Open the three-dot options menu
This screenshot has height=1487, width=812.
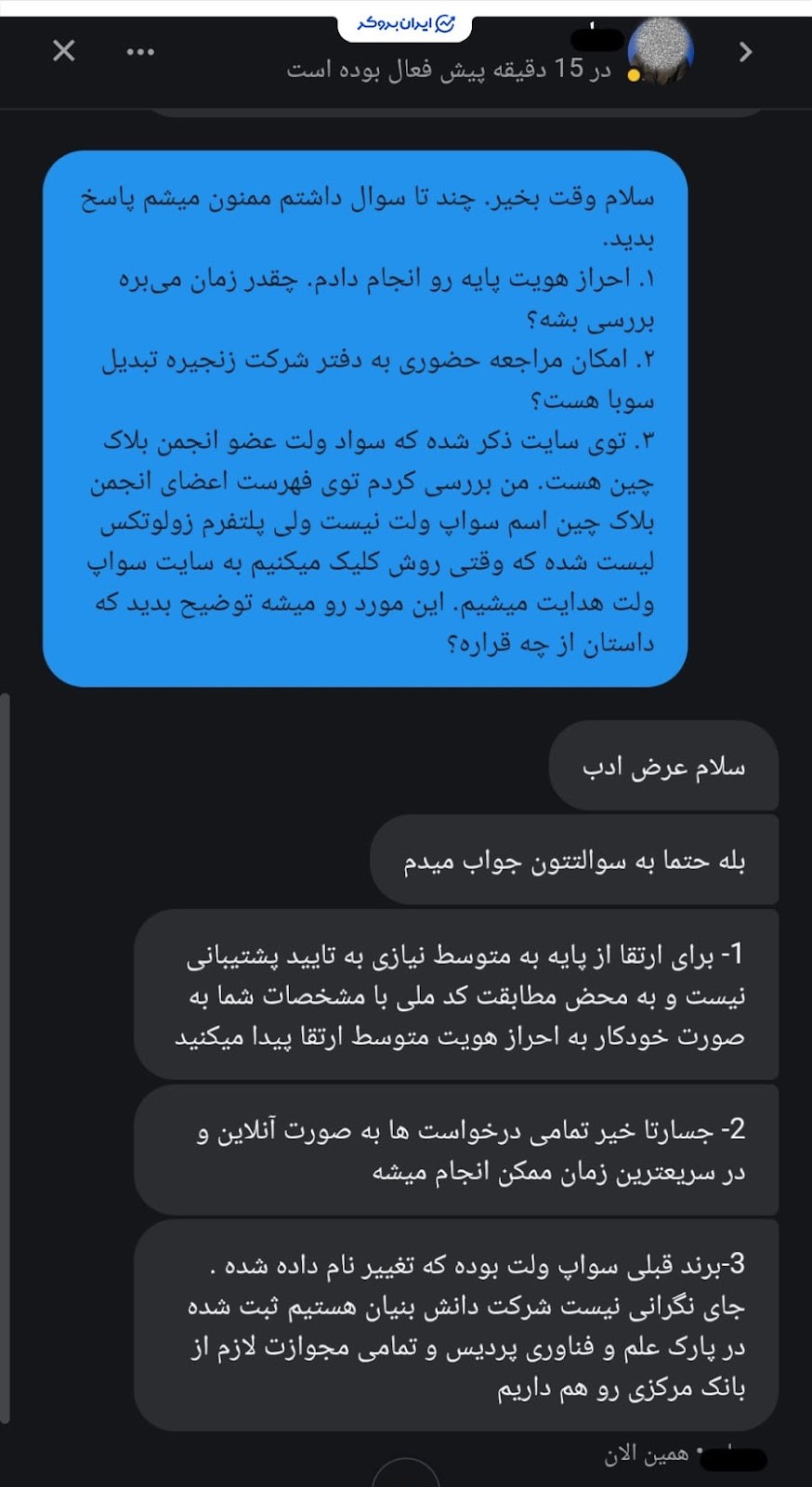(x=140, y=52)
